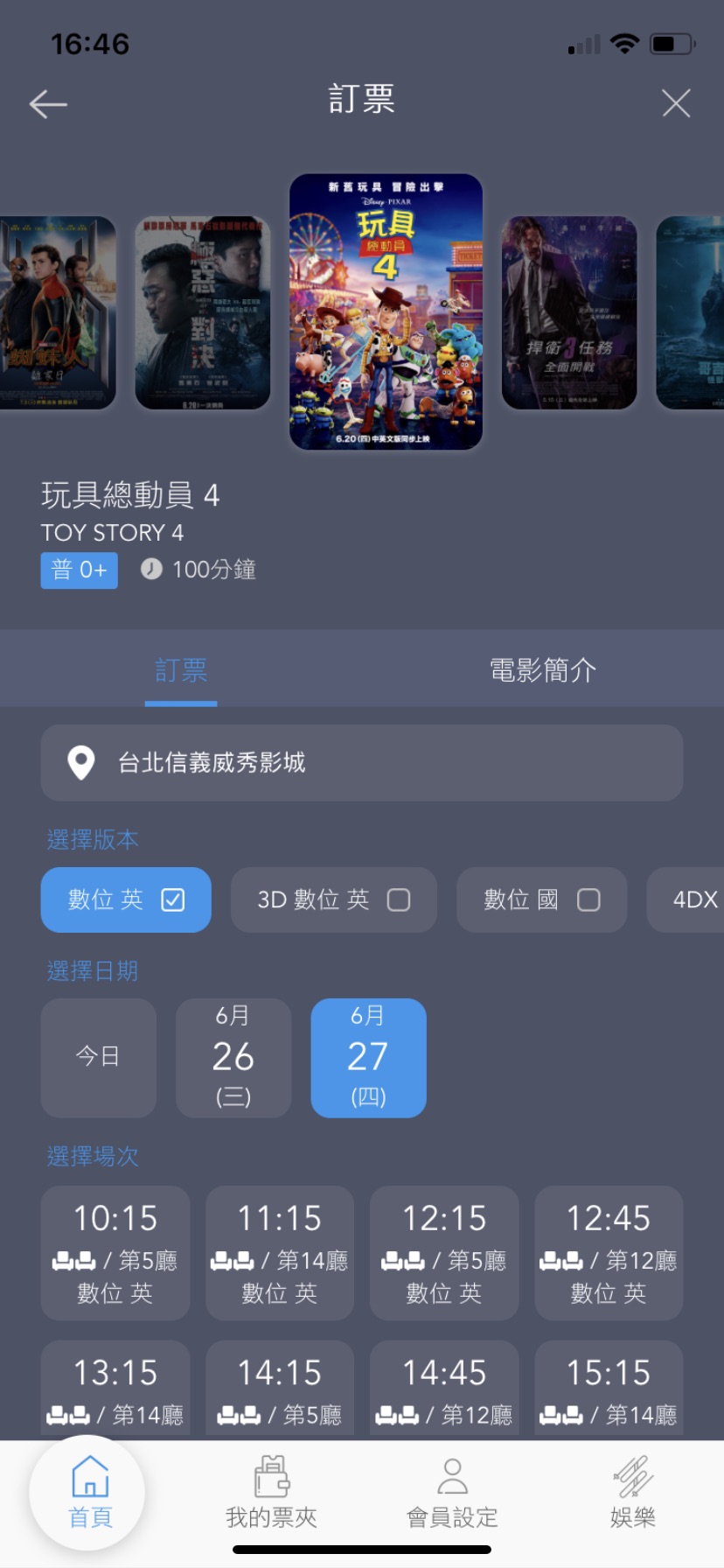Go to the 首頁 home tab
The width and height of the screenshot is (724, 1568).
[x=90, y=1493]
